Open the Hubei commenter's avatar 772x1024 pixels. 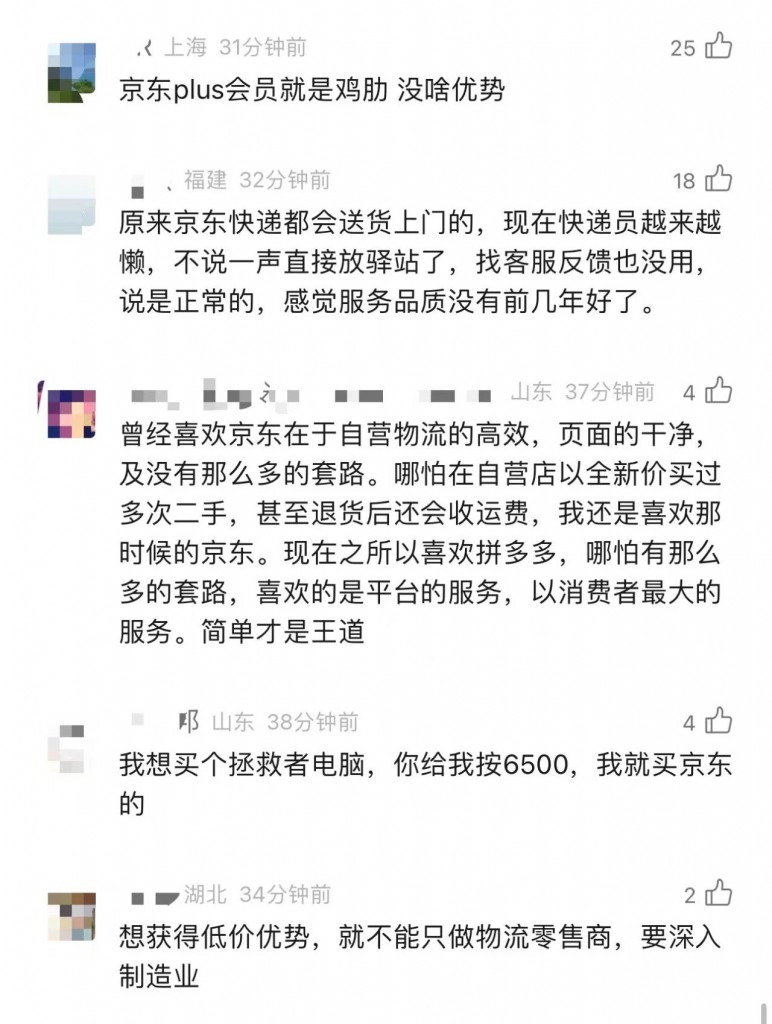point(72,916)
